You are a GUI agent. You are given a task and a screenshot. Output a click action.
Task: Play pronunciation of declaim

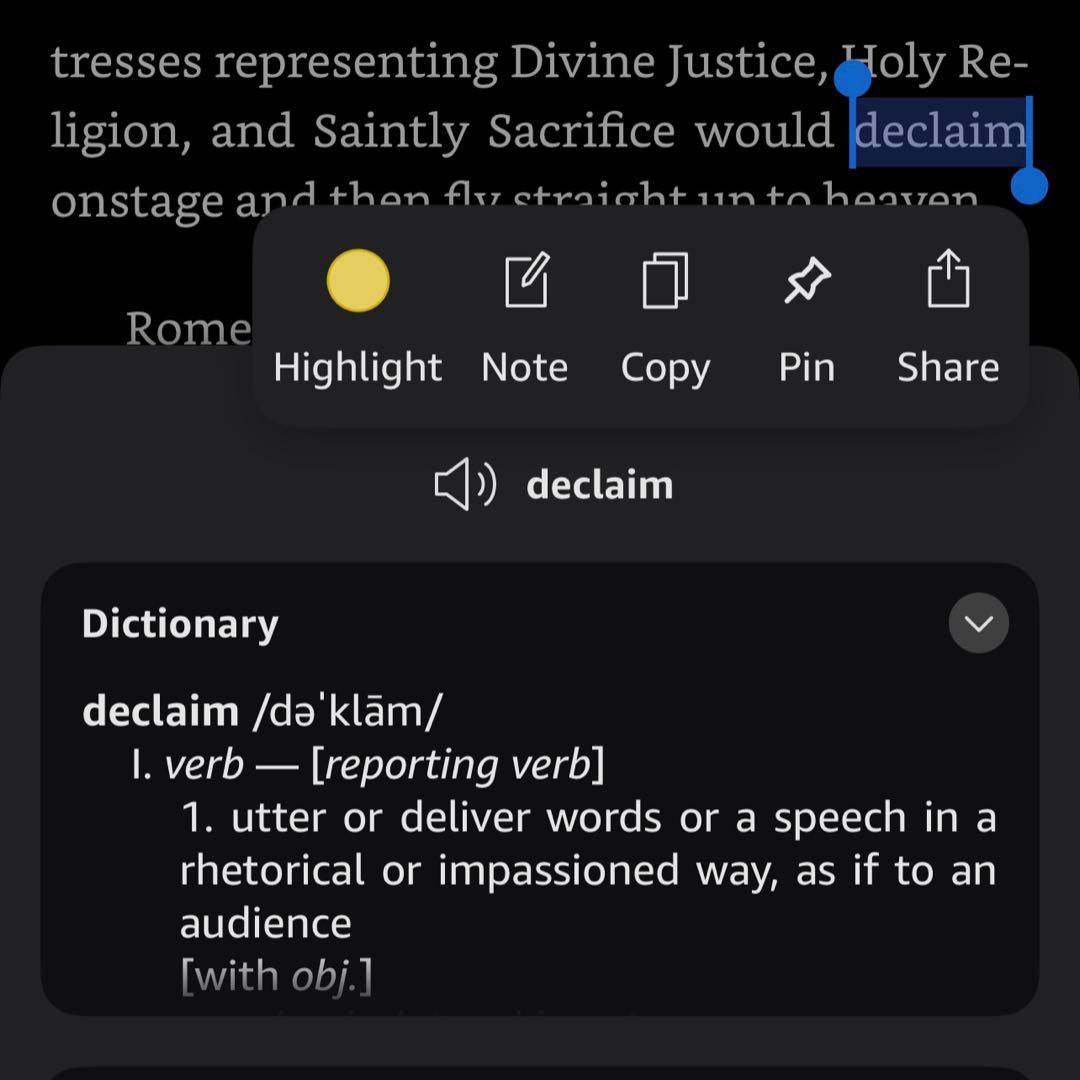tap(464, 486)
